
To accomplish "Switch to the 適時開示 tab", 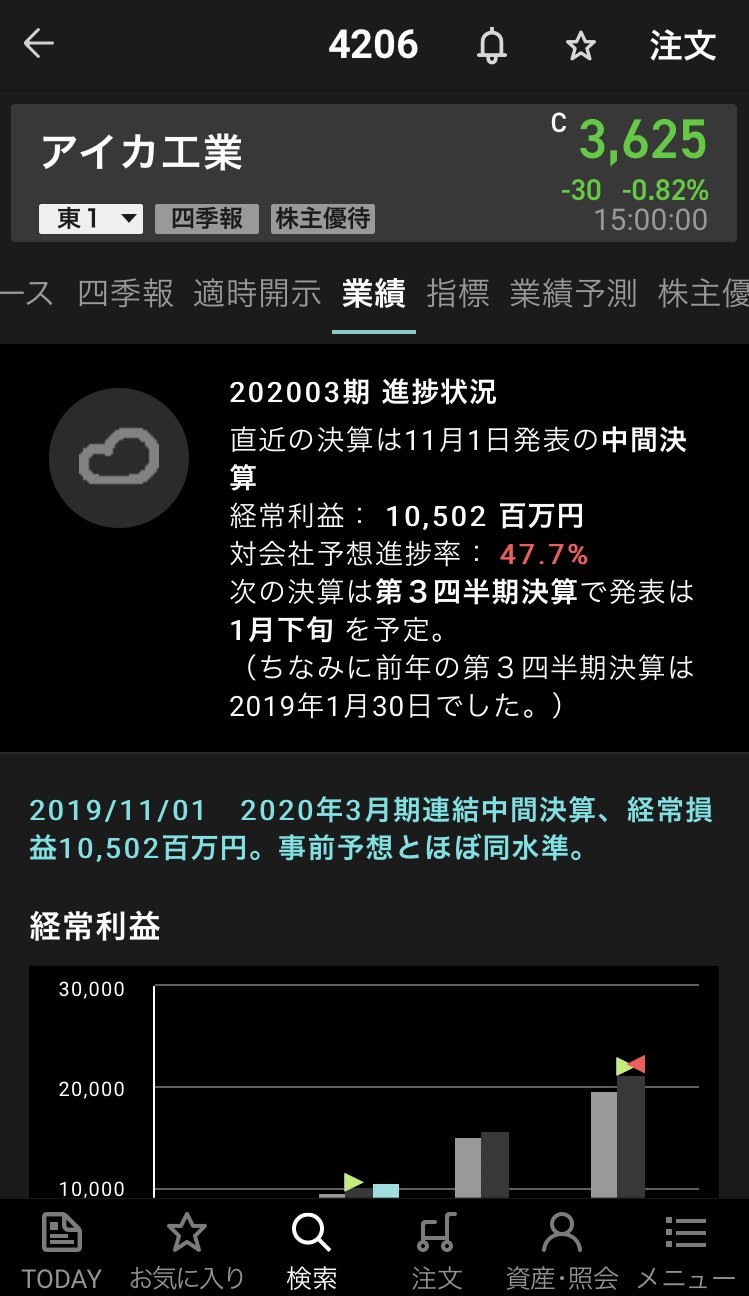I will click(257, 294).
